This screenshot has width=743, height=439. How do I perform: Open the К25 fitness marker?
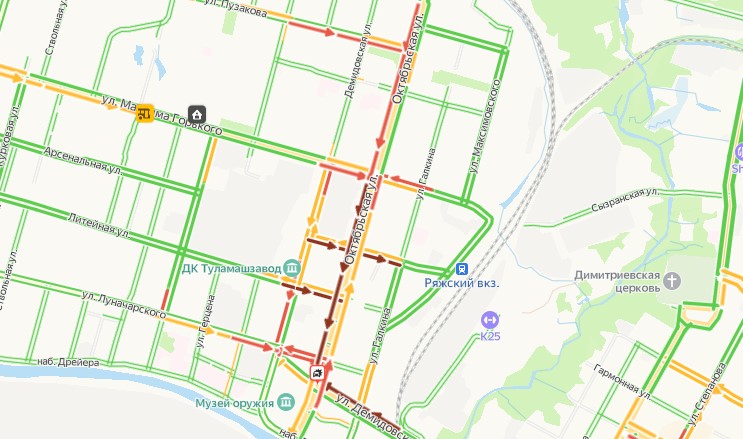490,319
